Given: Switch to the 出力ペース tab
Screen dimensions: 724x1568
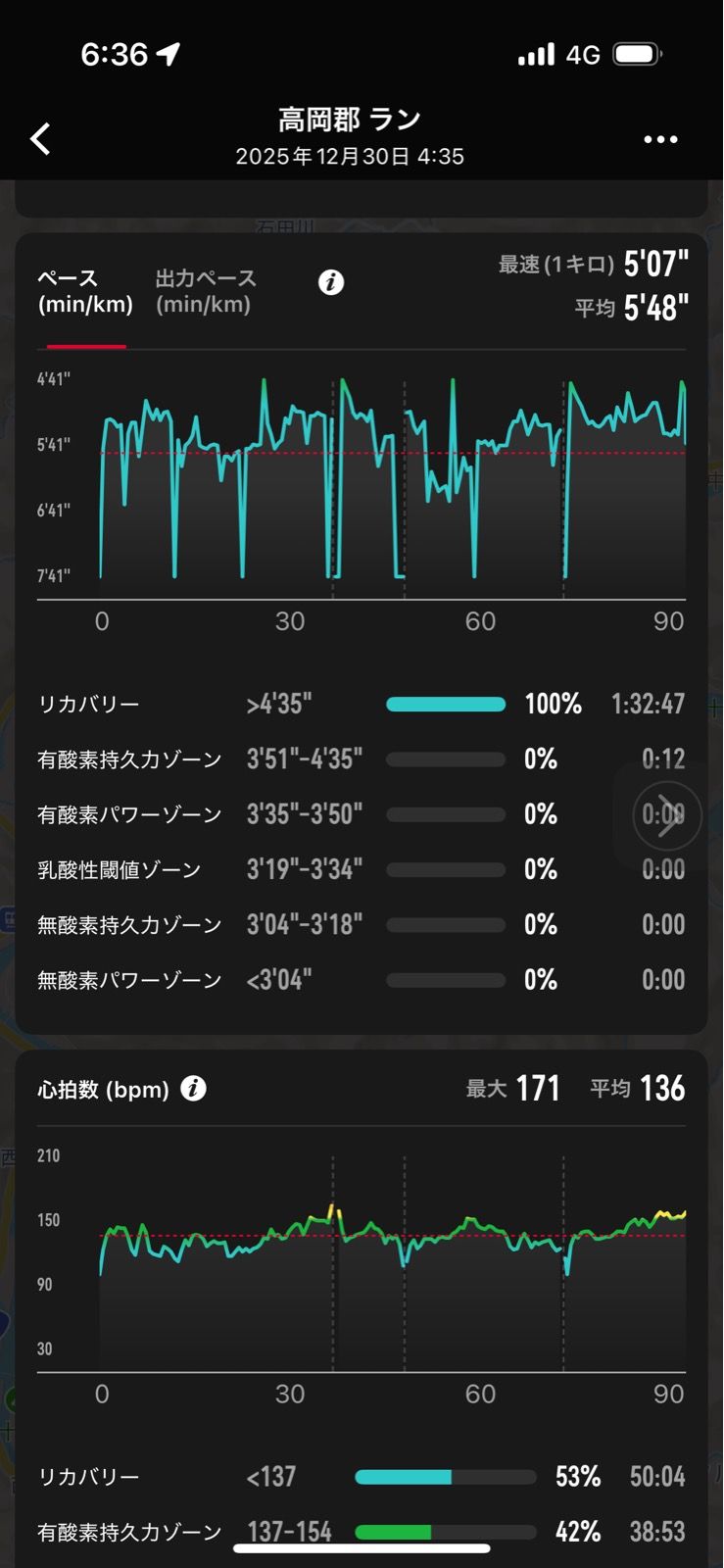Looking at the screenshot, I should click(x=206, y=291).
